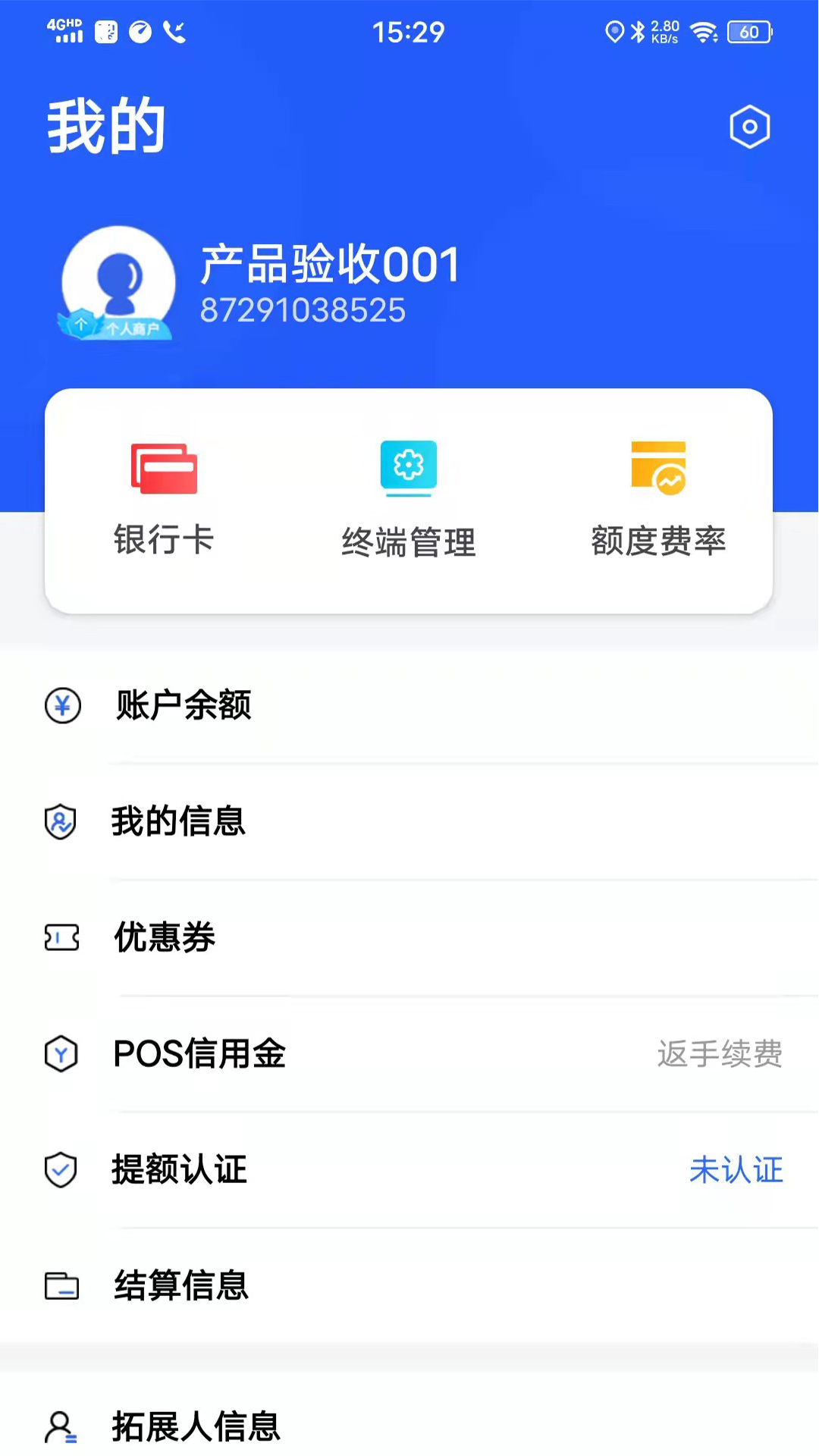Click the 未认证 verification link
Screen dimensions: 819x1456
click(x=736, y=1170)
